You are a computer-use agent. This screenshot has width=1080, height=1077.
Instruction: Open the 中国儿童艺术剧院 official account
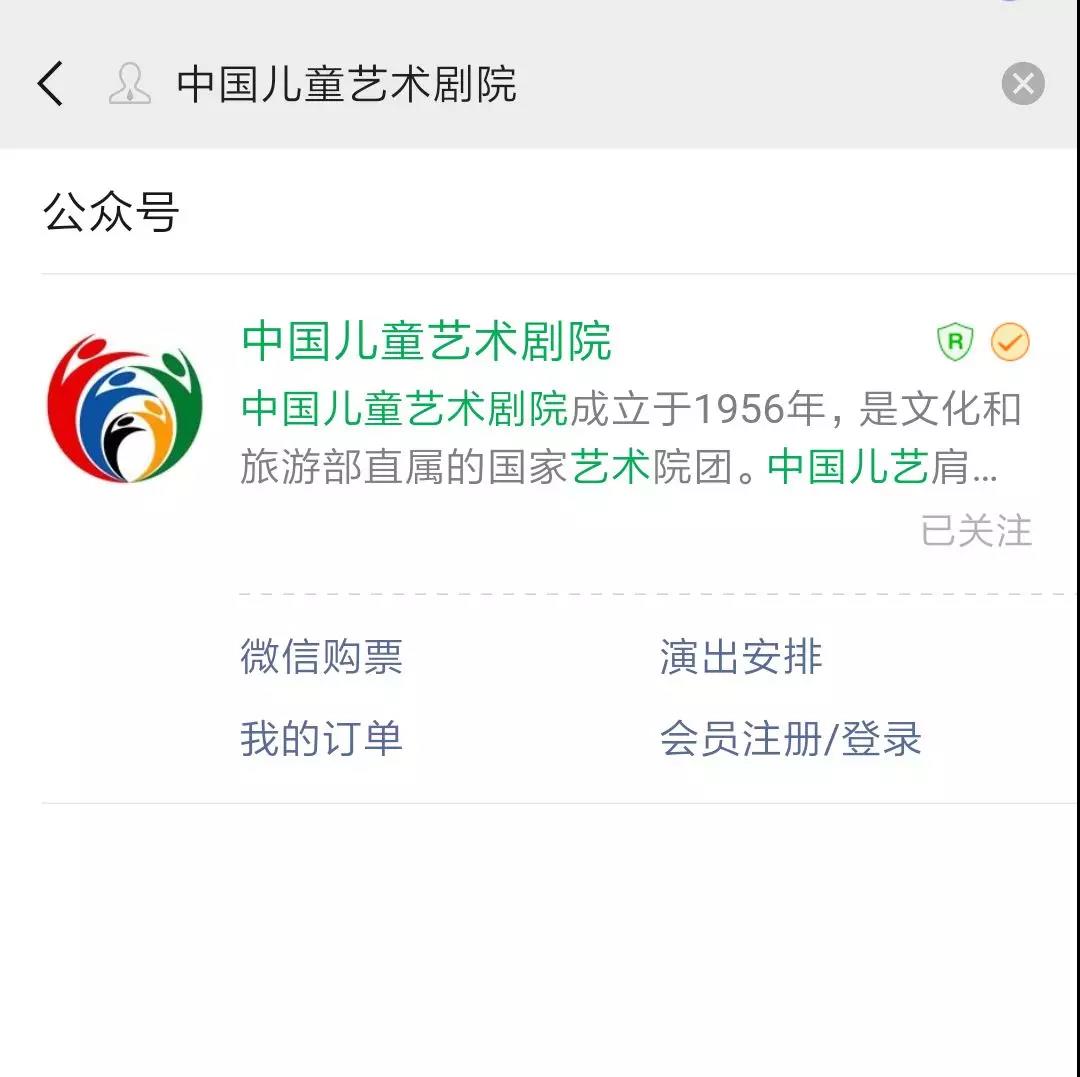tap(427, 342)
